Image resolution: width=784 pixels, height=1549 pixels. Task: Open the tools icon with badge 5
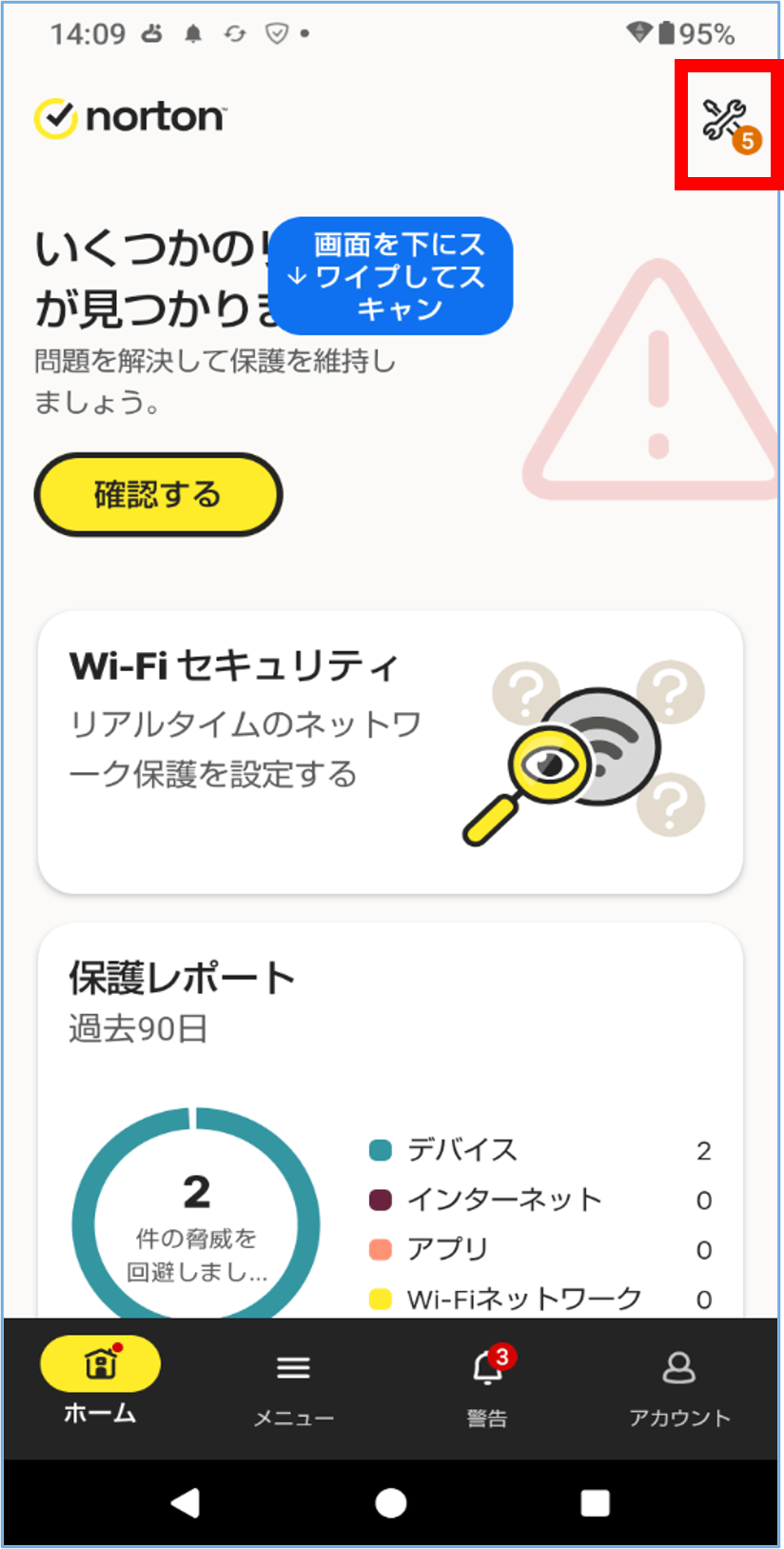(x=726, y=123)
